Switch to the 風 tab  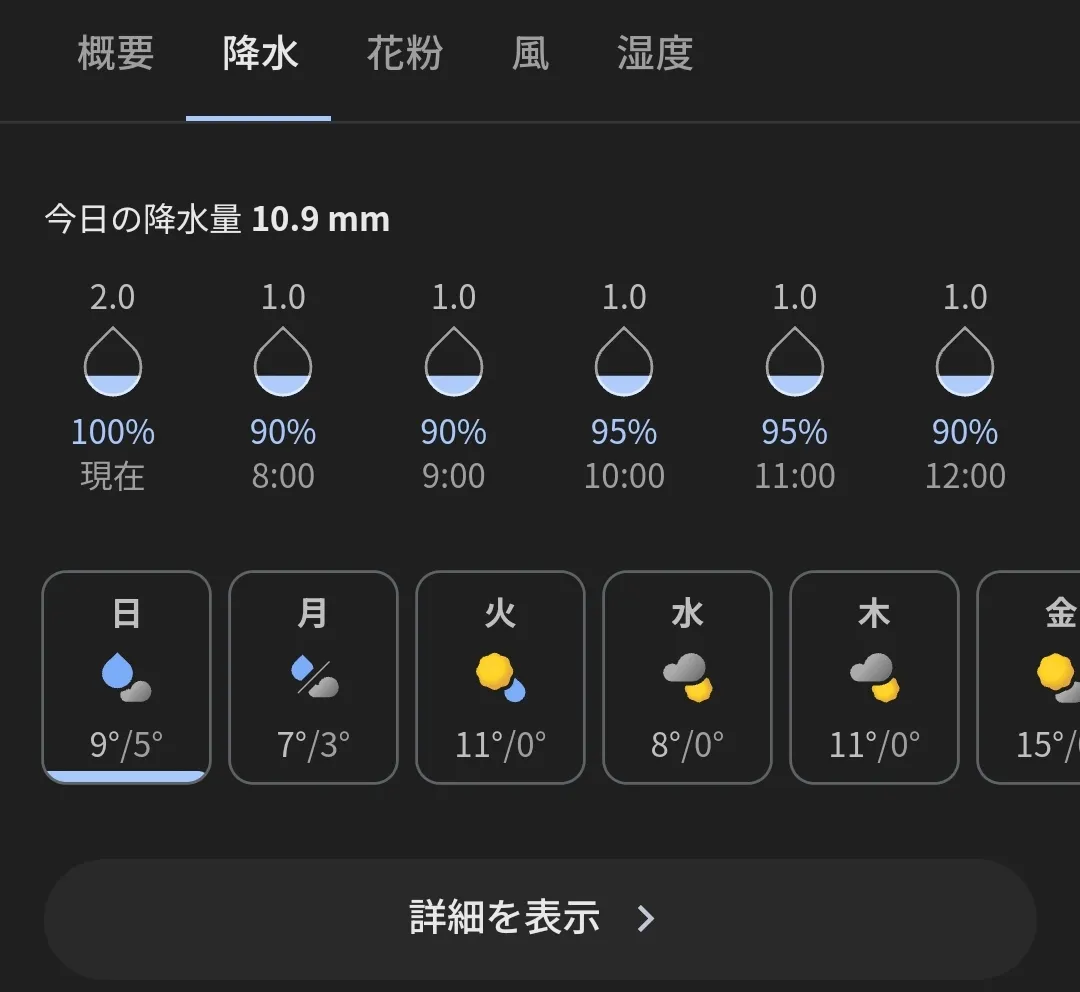coord(530,54)
